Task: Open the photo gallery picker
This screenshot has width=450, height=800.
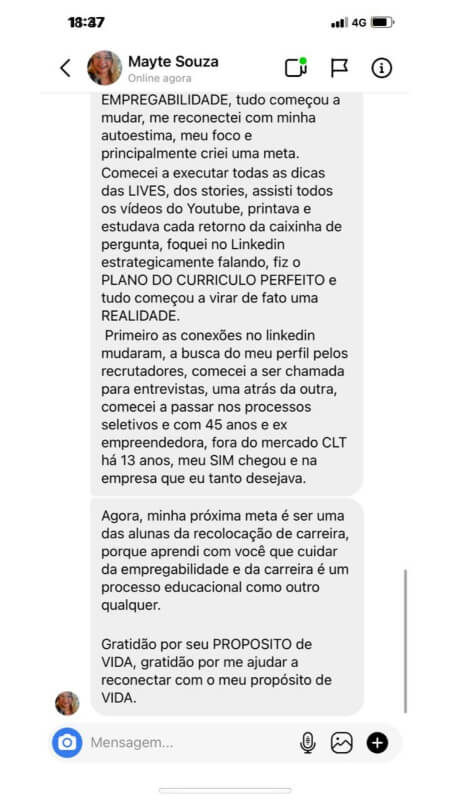Action: click(342, 743)
